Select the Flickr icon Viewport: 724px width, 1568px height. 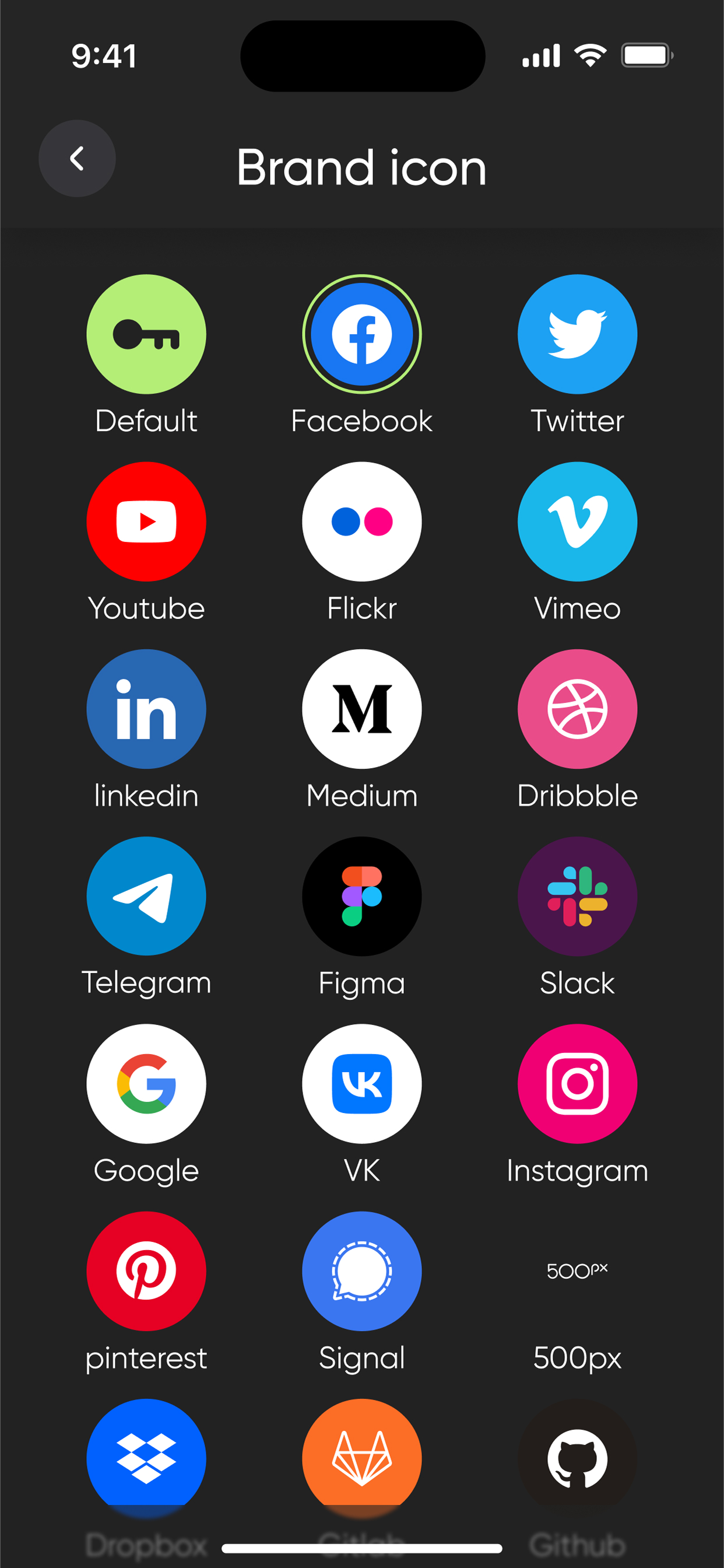[x=361, y=521]
